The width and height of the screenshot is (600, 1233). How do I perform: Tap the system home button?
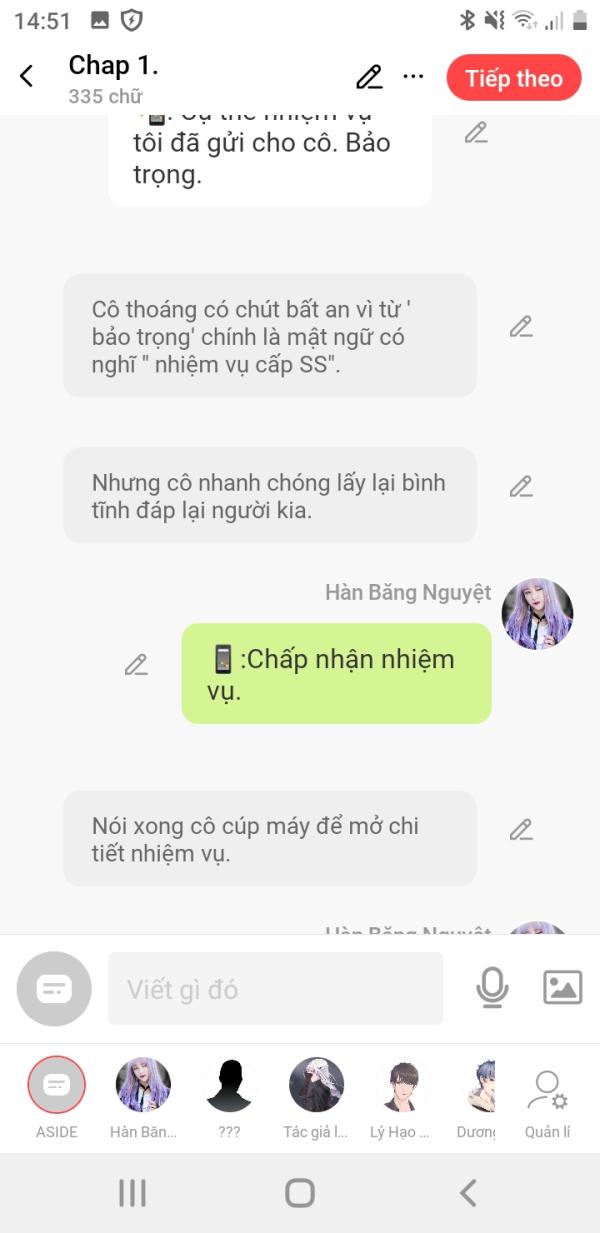coord(300,1193)
